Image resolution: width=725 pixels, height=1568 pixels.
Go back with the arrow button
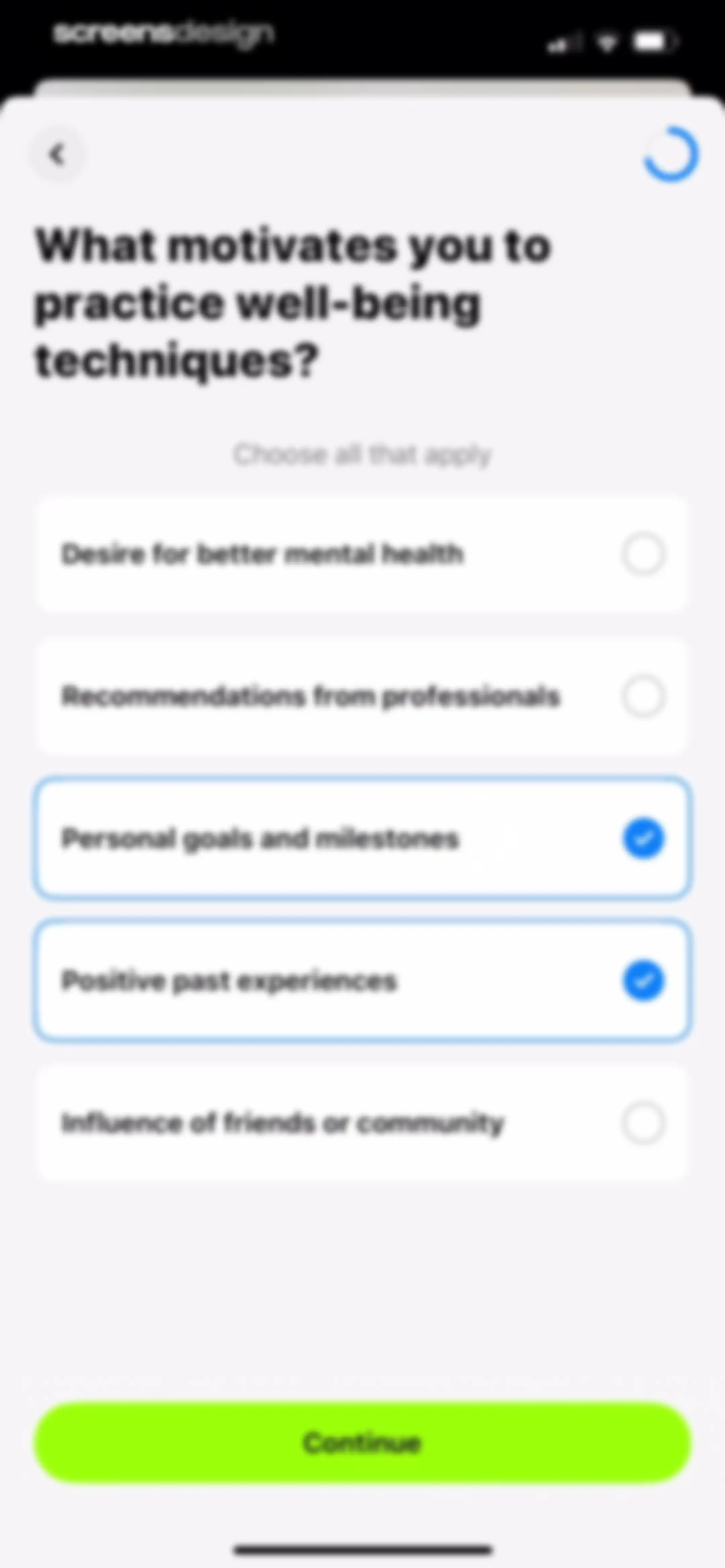[x=57, y=154]
